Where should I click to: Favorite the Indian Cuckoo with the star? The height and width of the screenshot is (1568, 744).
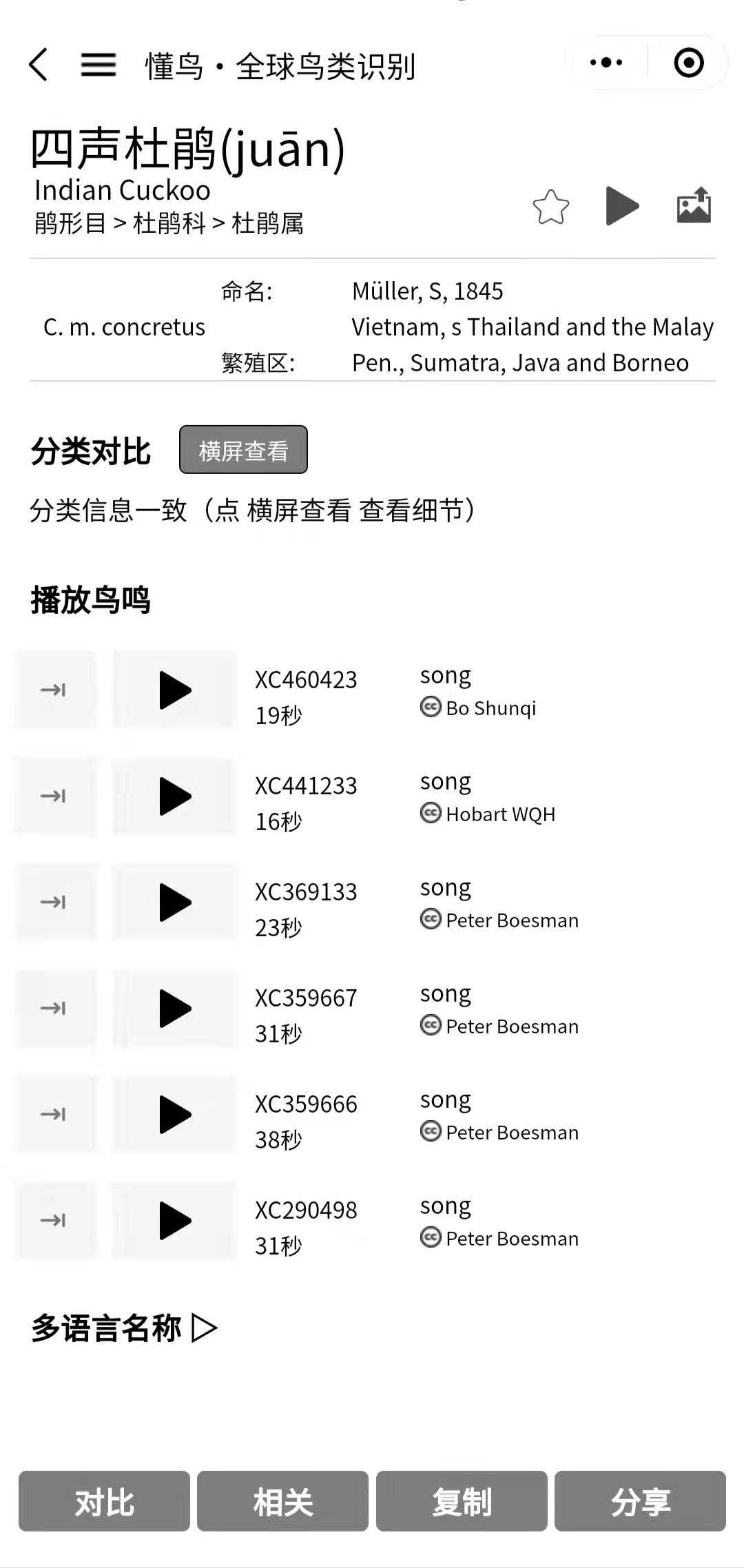pyautogui.click(x=551, y=207)
